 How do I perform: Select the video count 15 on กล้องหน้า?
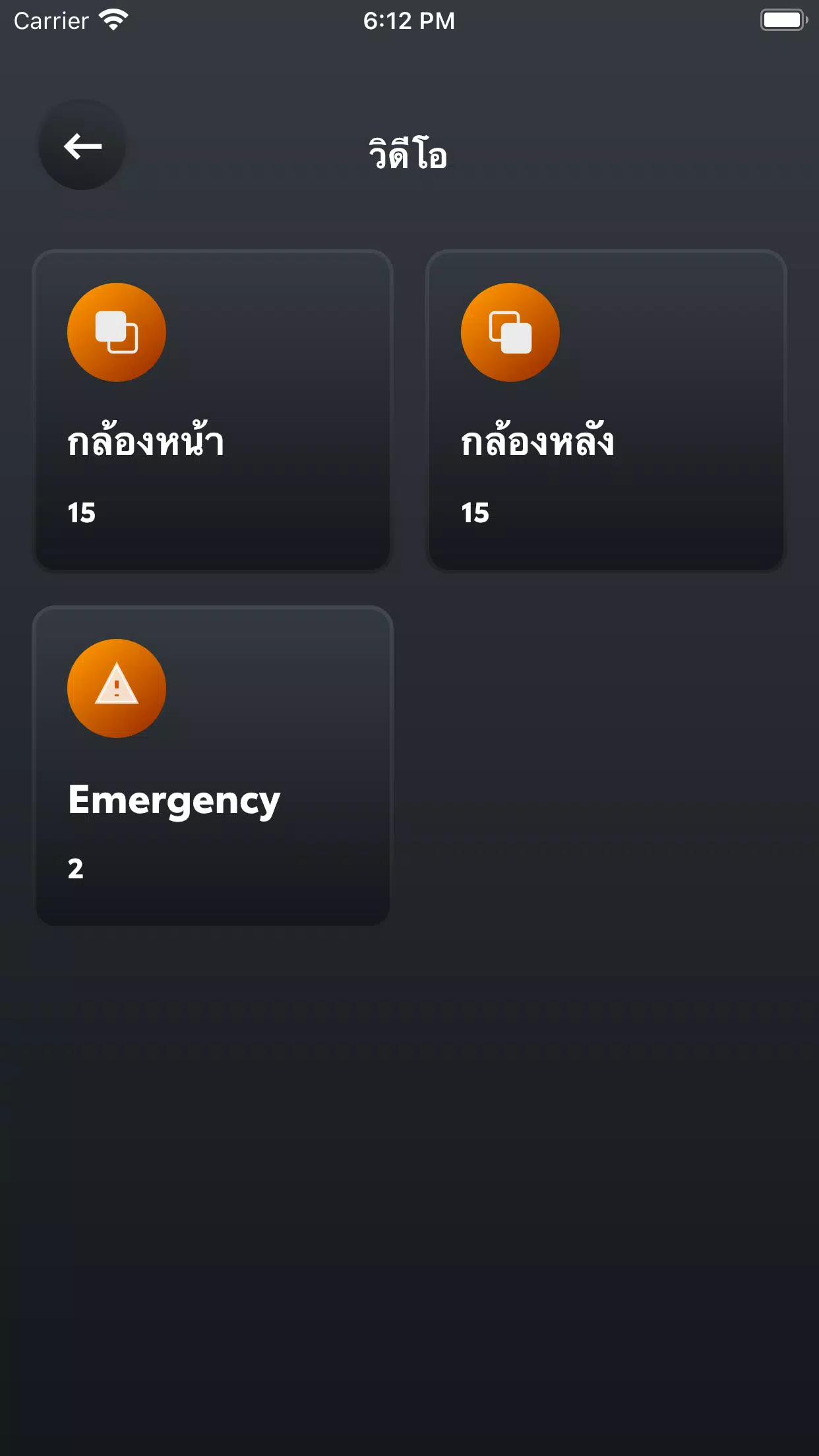point(80,514)
